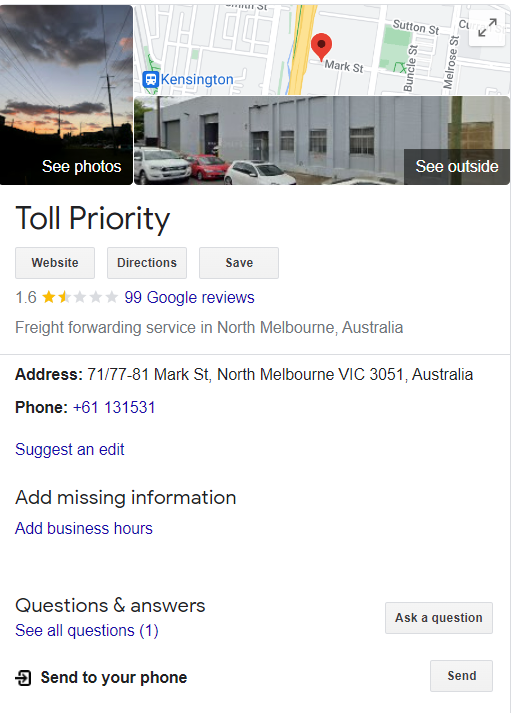Screen dimensions: 514x713
Task: Get directions to Toll Priority
Action: click(147, 263)
